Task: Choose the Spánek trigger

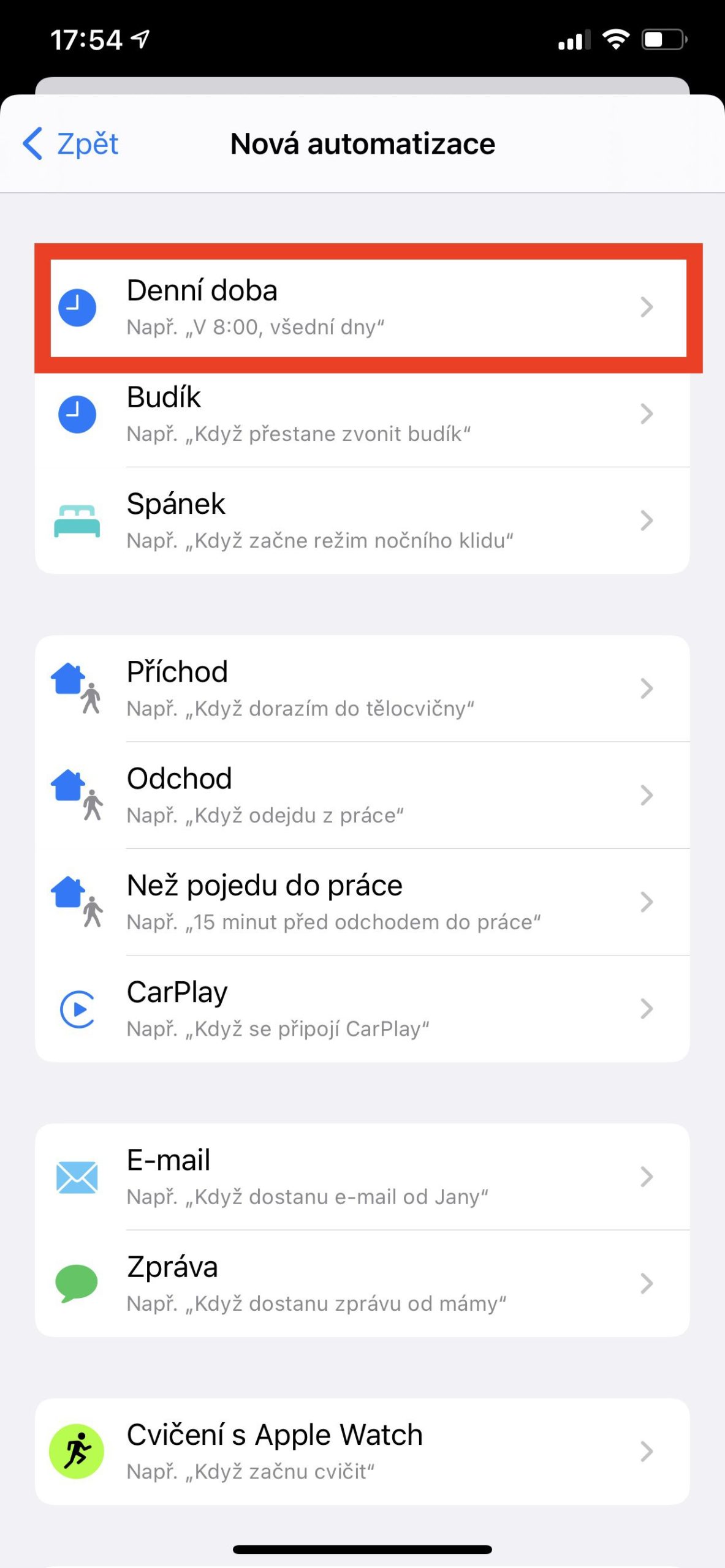Action: pyautogui.click(x=362, y=521)
